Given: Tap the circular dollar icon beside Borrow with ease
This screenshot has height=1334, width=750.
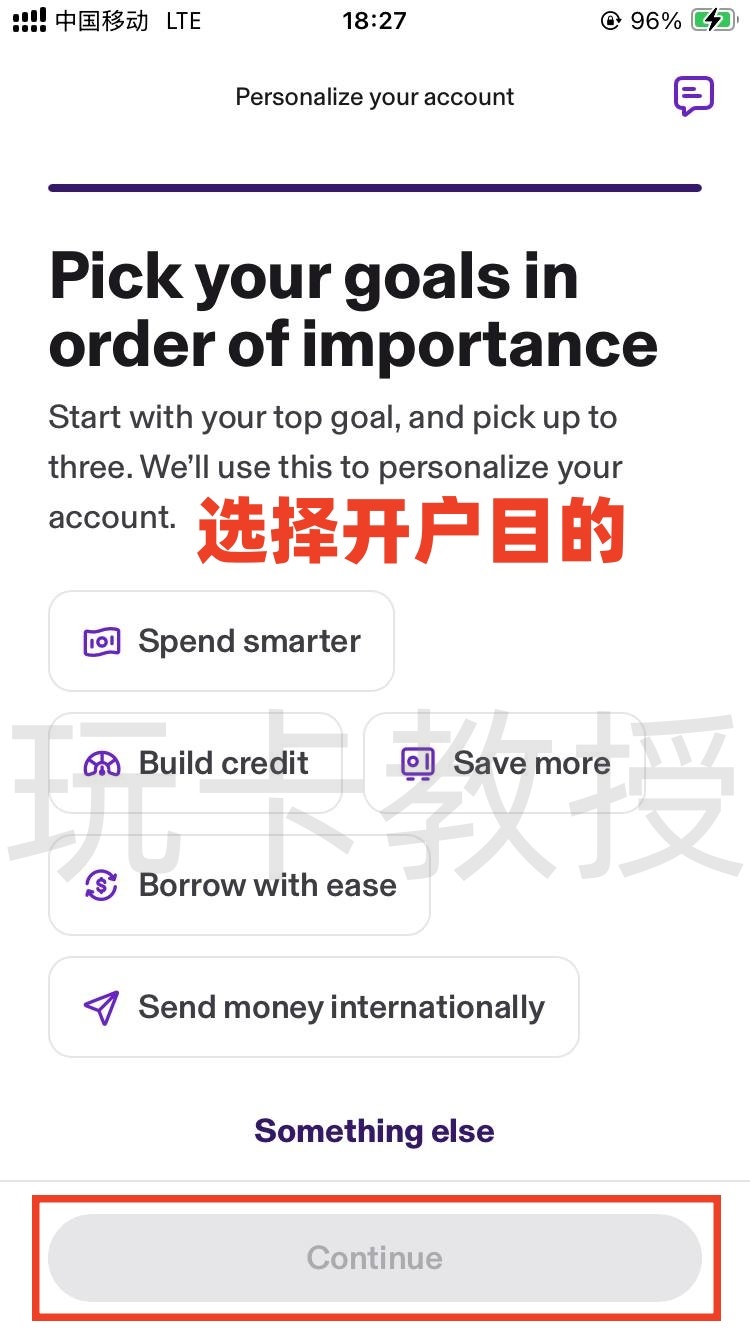Looking at the screenshot, I should click(99, 886).
